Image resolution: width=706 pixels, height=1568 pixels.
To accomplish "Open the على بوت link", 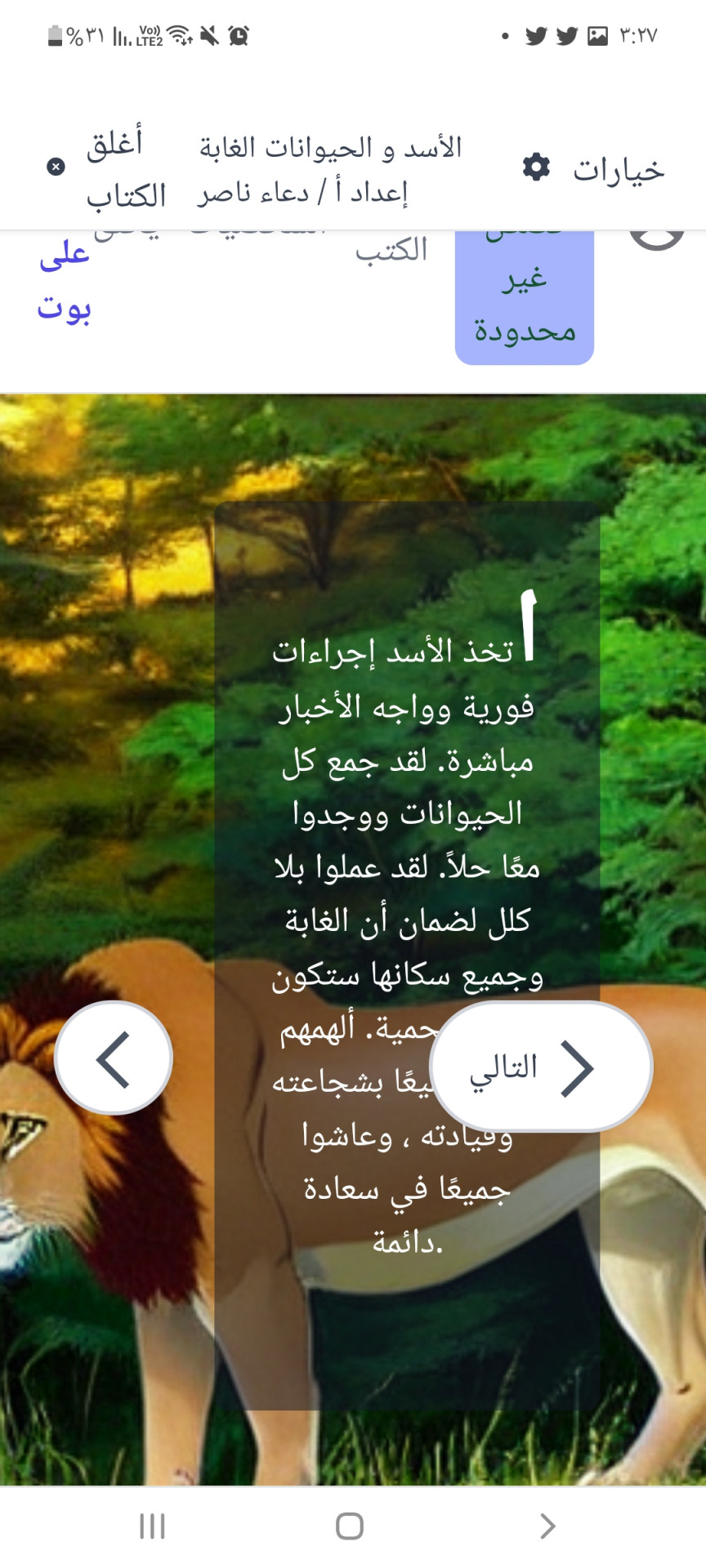I will pos(65,282).
